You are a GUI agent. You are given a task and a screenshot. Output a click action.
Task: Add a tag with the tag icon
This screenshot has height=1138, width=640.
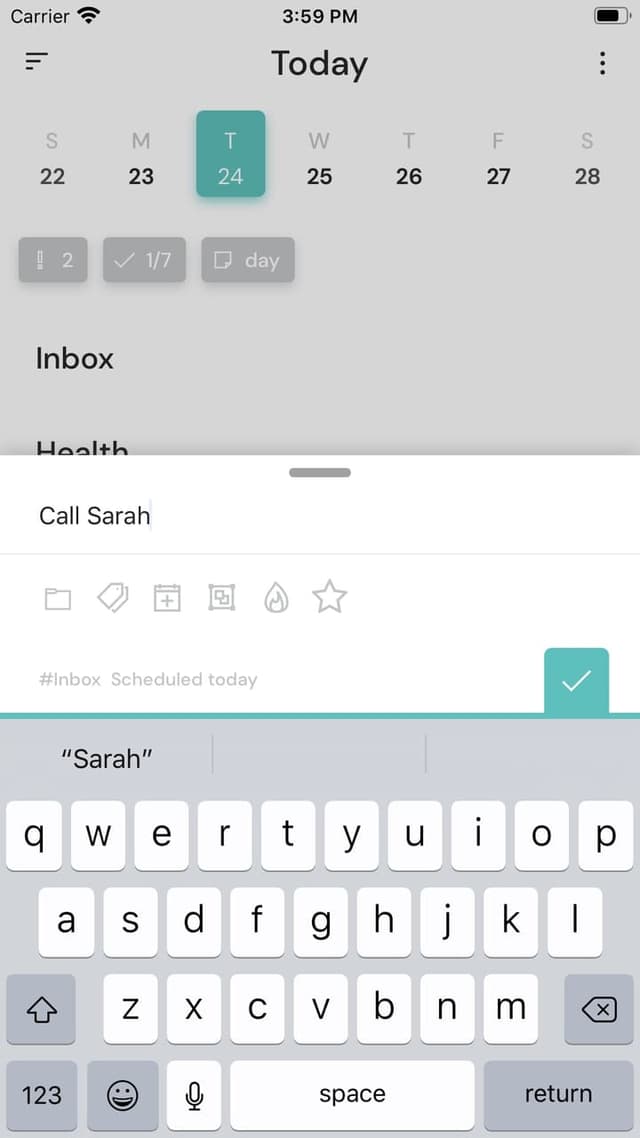click(x=112, y=598)
